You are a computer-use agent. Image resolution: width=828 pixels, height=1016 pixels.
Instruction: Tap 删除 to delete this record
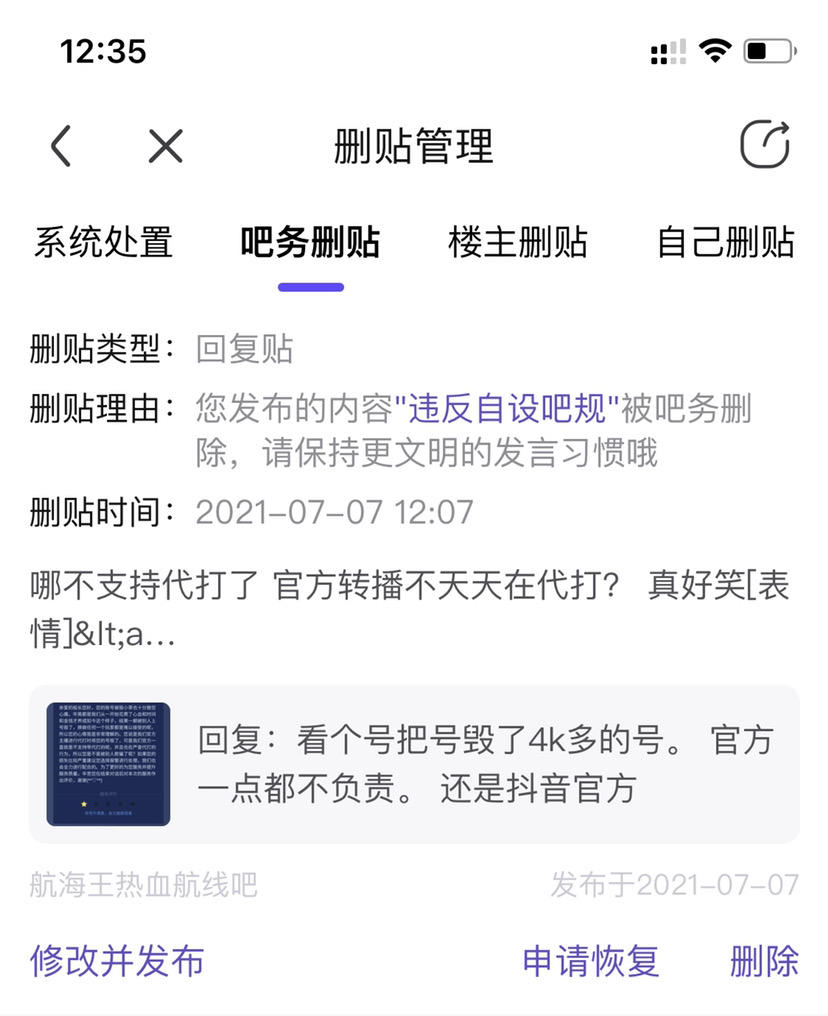click(x=765, y=960)
